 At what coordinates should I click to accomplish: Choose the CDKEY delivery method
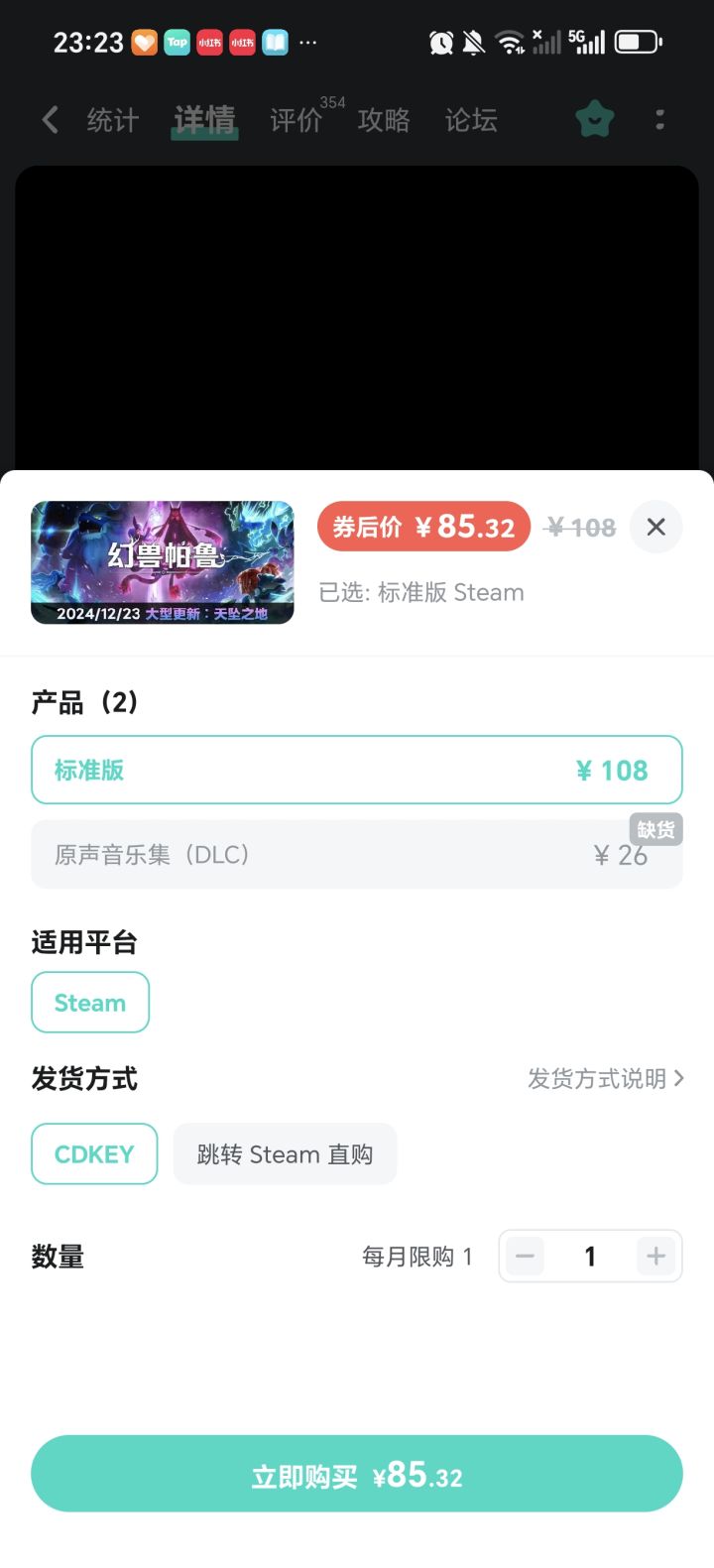tap(94, 1153)
